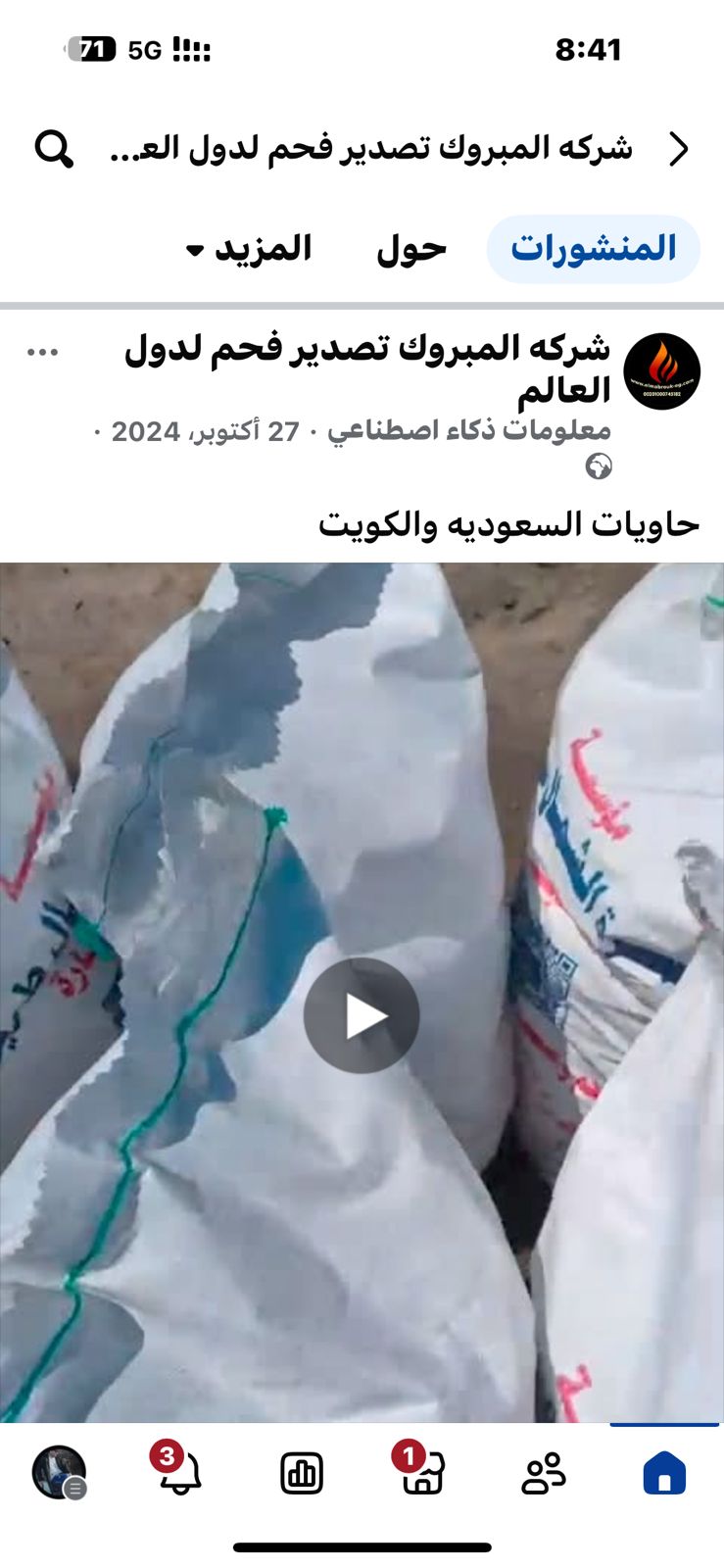724x1568 pixels.
Task: Open the search magnifier icon
Action: point(54,149)
